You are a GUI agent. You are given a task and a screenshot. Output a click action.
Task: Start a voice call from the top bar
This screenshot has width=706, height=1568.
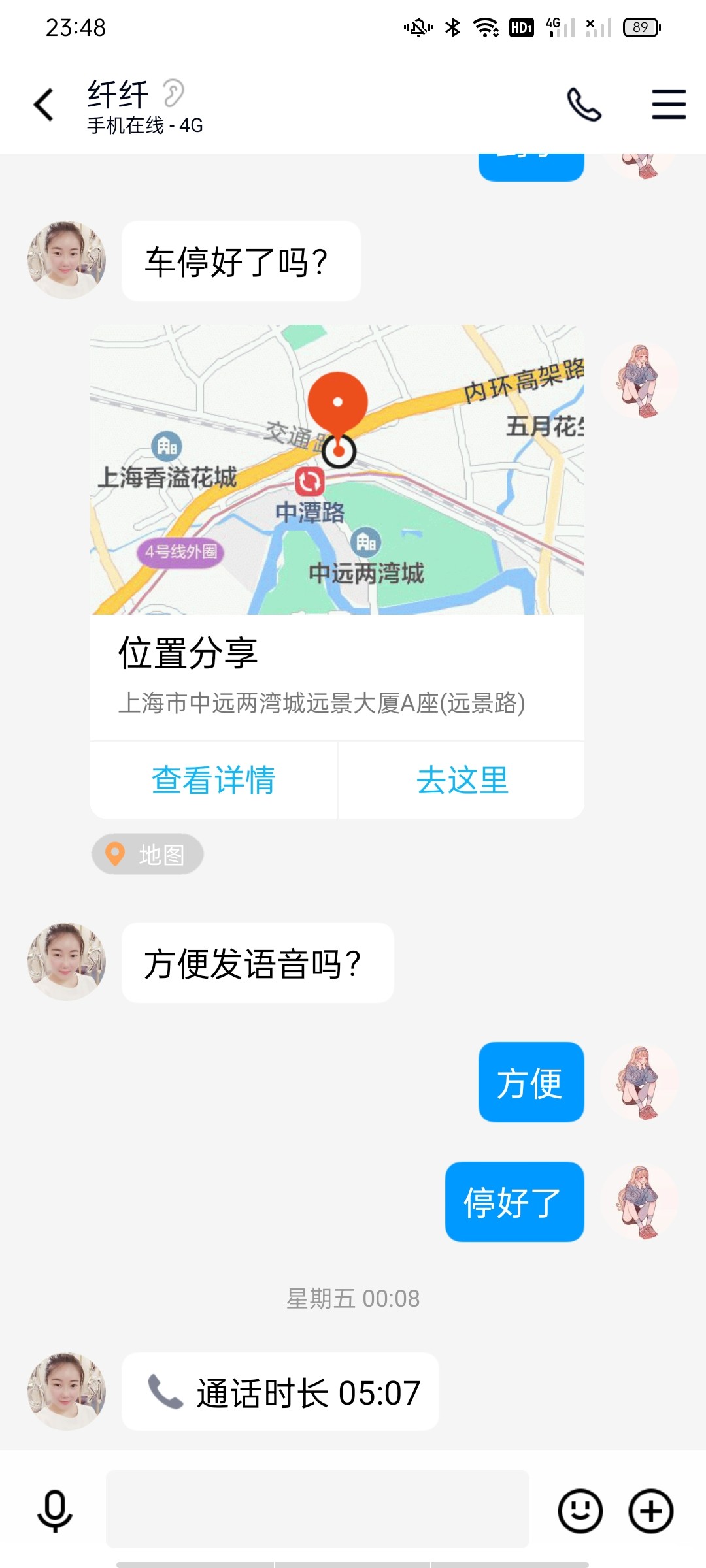(584, 105)
